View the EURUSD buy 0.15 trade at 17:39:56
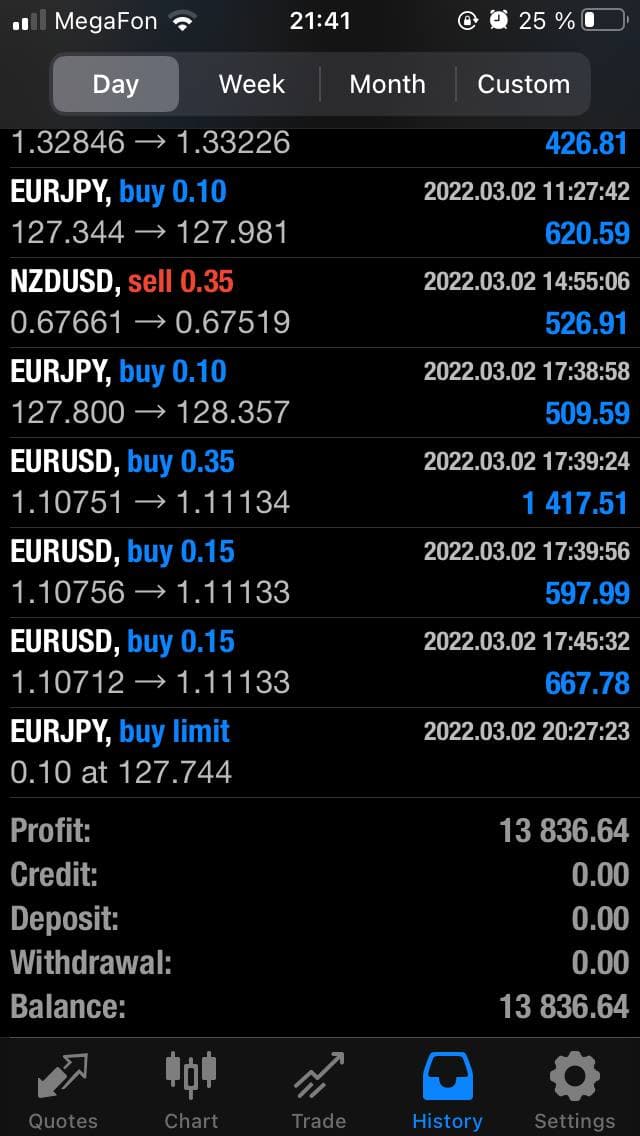 [x=320, y=572]
